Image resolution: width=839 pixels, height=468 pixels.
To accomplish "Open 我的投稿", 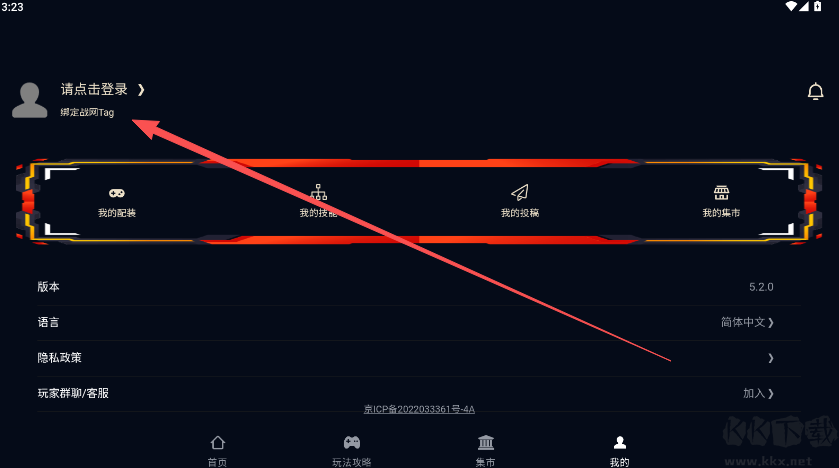I will point(519,201).
